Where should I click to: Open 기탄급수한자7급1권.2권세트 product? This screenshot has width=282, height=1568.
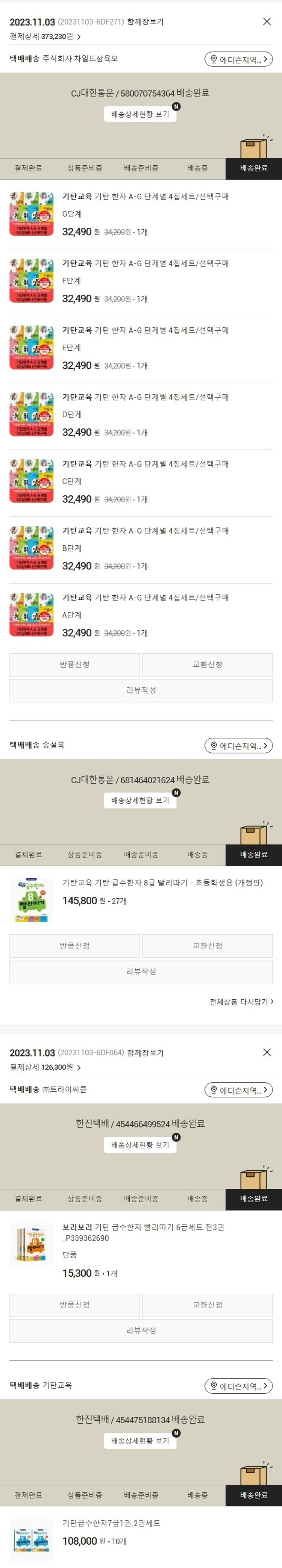(x=111, y=1523)
